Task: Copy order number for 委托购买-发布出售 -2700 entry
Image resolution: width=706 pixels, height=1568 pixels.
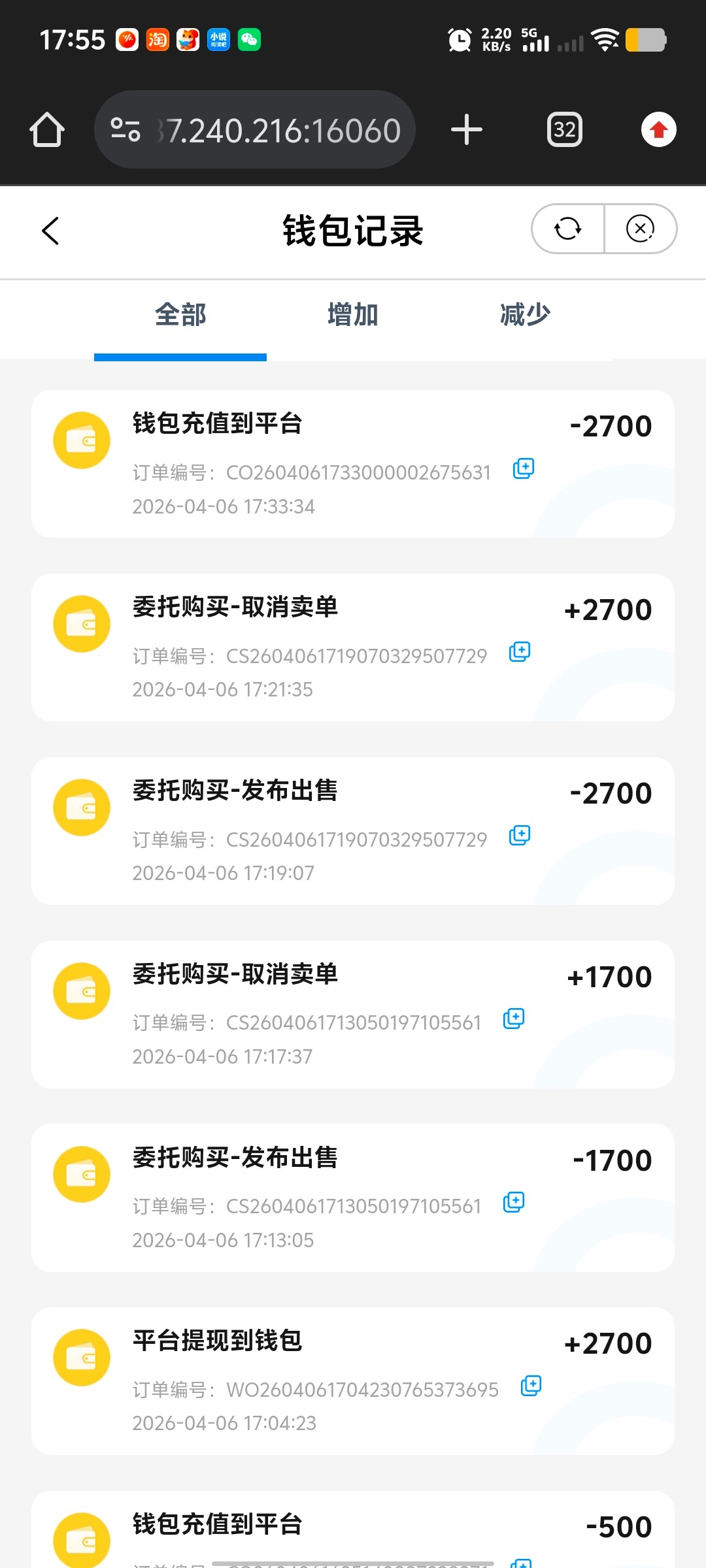Action: (x=520, y=836)
